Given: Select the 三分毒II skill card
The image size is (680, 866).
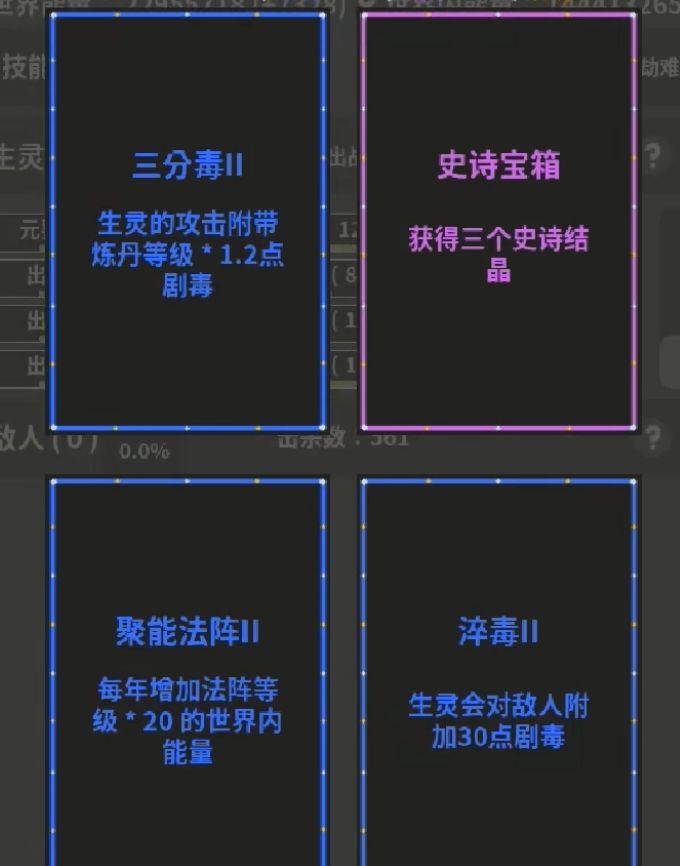Looking at the screenshot, I should 188,221.
